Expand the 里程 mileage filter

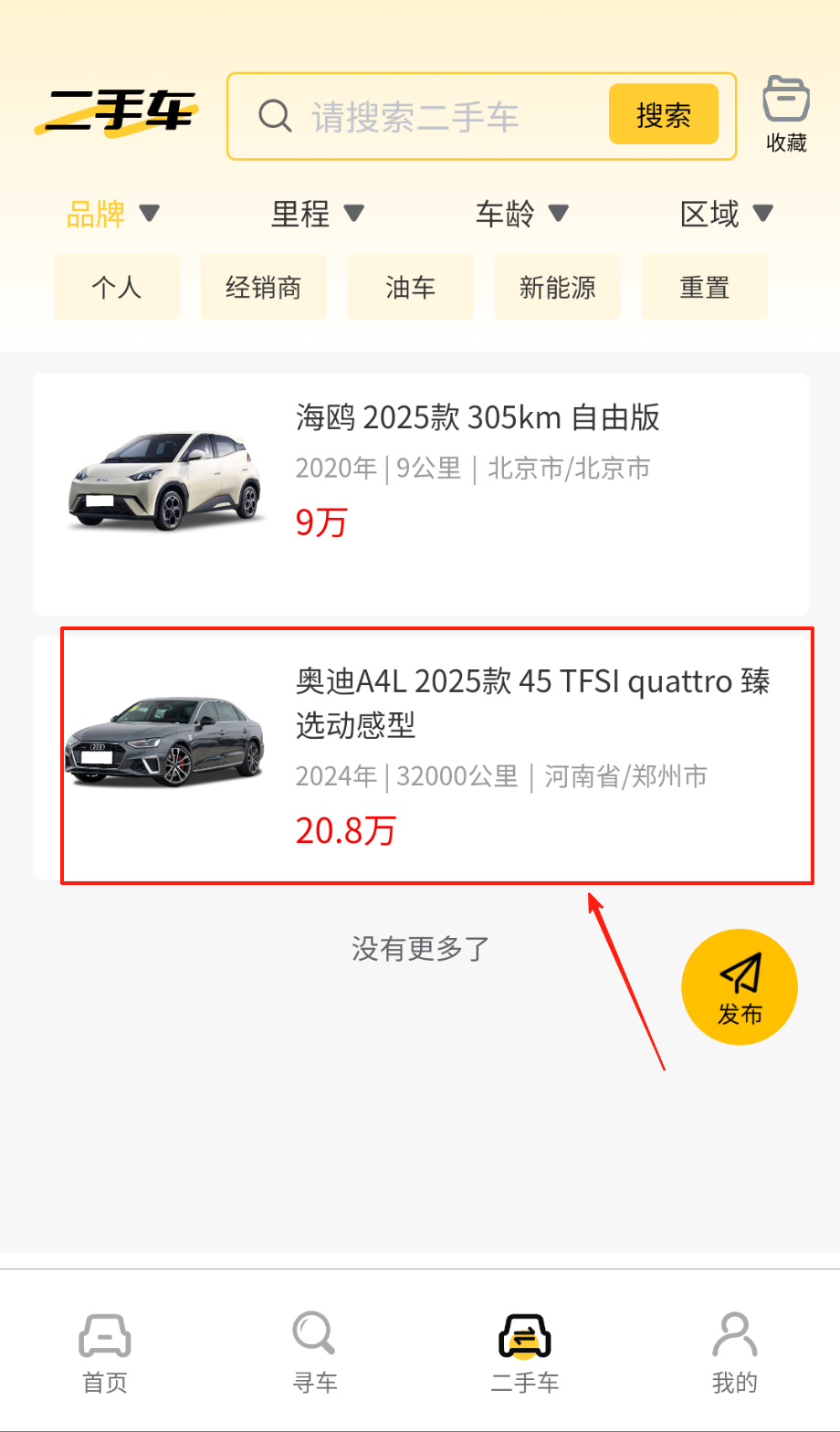click(x=317, y=215)
